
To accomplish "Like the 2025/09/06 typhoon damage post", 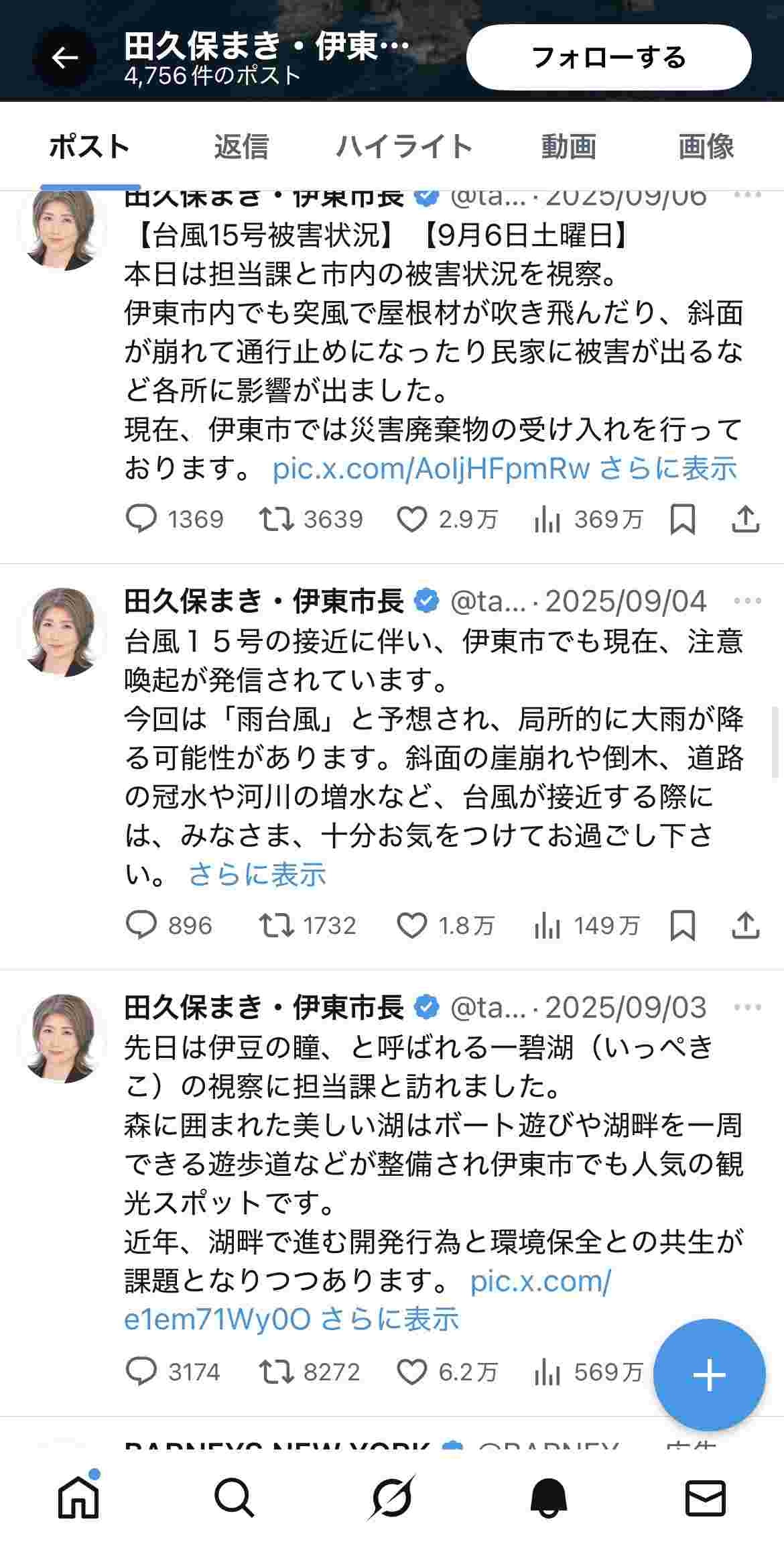I will tap(412, 520).
